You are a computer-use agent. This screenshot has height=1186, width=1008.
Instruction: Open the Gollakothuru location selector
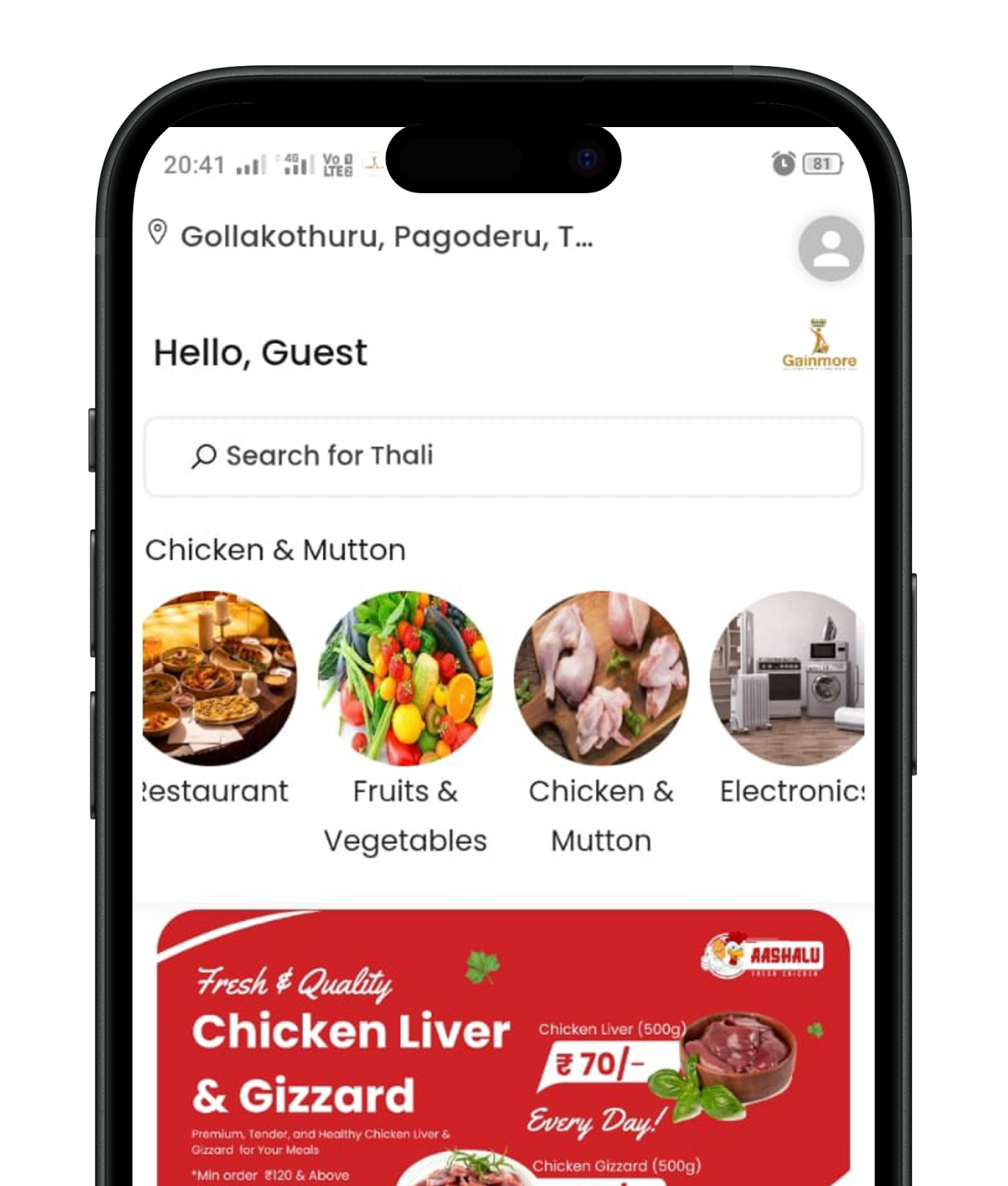(x=386, y=236)
